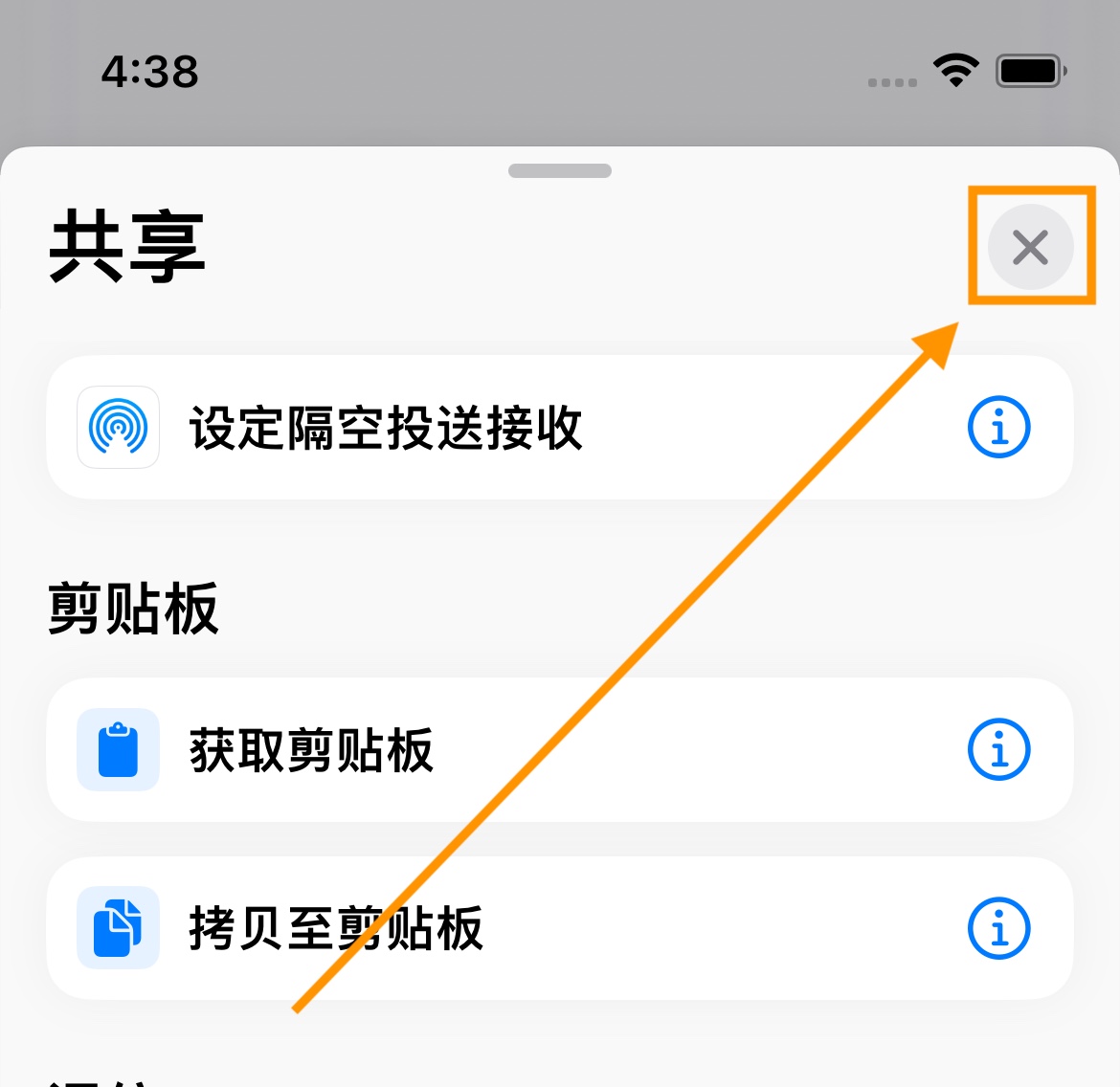Close the 共享 sheet
Viewport: 1120px width, 1087px height.
(x=1030, y=247)
